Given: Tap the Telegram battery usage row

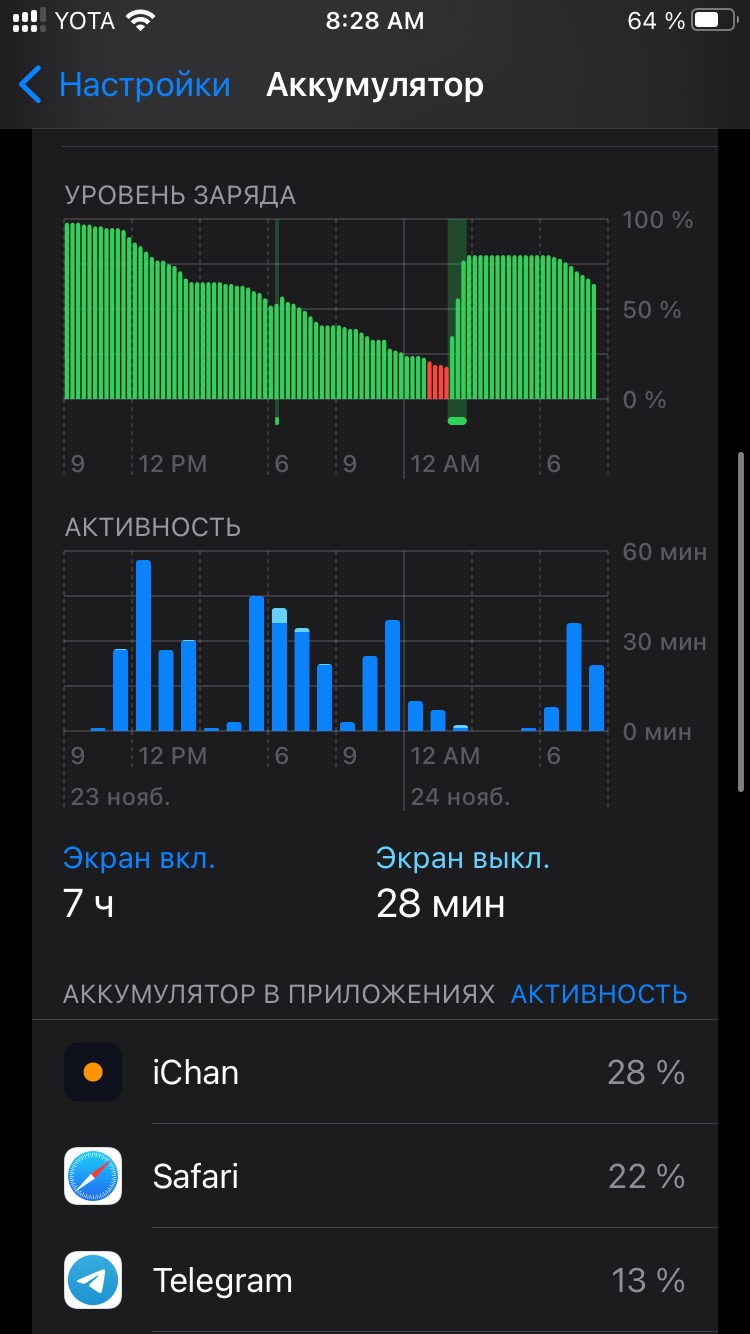Looking at the screenshot, I should pos(375,1280).
